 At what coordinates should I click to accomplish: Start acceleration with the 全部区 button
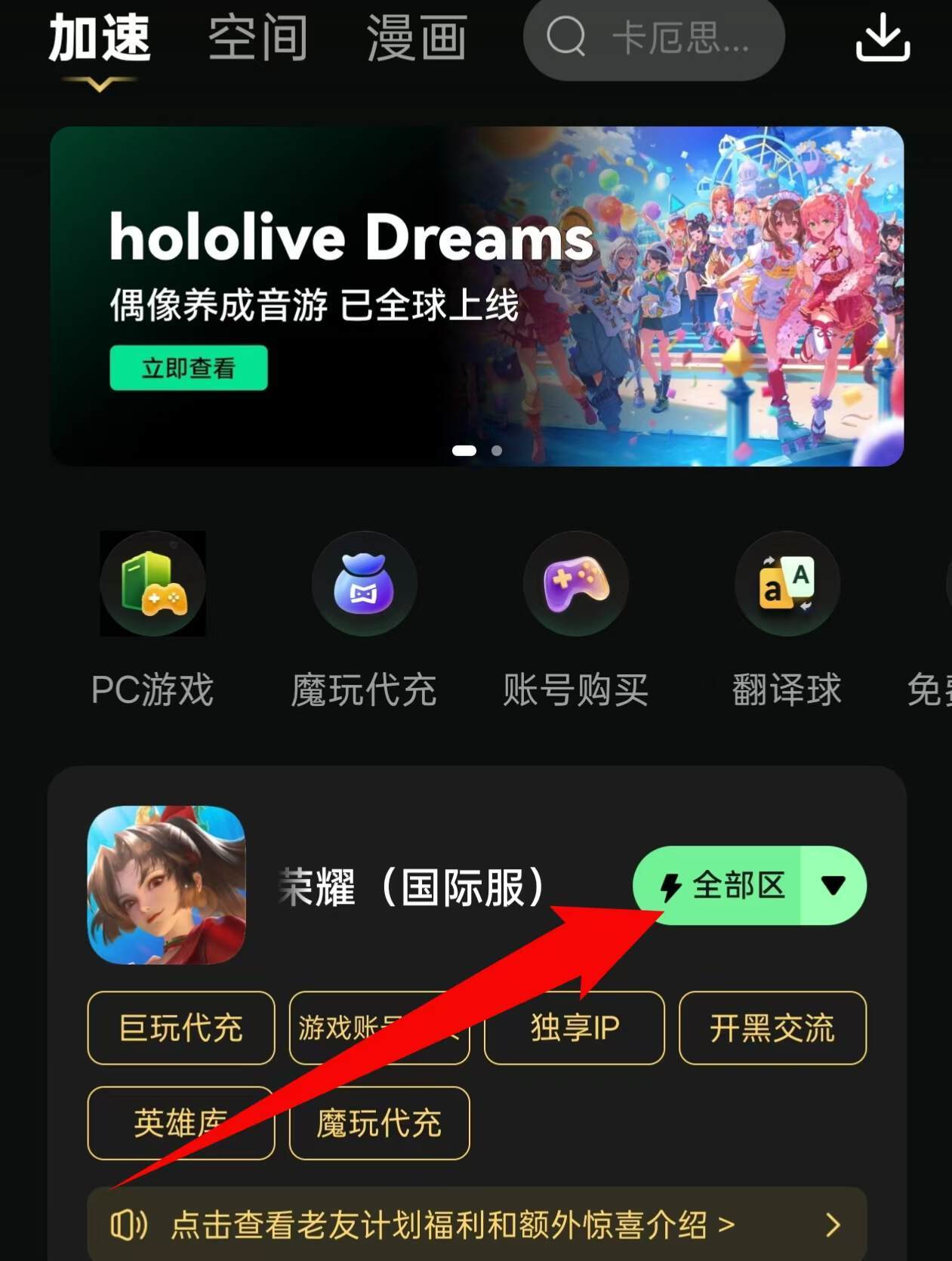point(717,885)
